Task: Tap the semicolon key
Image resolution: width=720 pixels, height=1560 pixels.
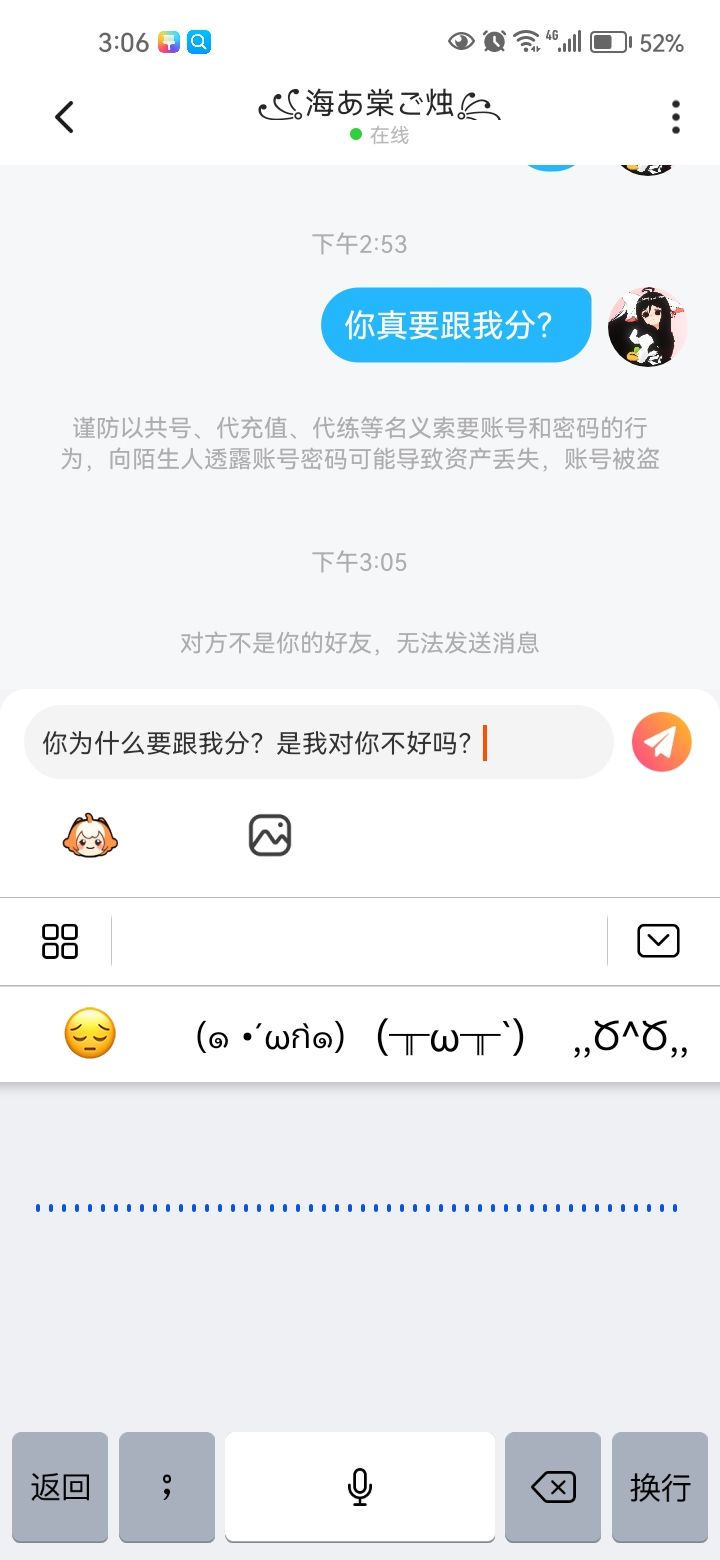Action: tap(167, 1487)
